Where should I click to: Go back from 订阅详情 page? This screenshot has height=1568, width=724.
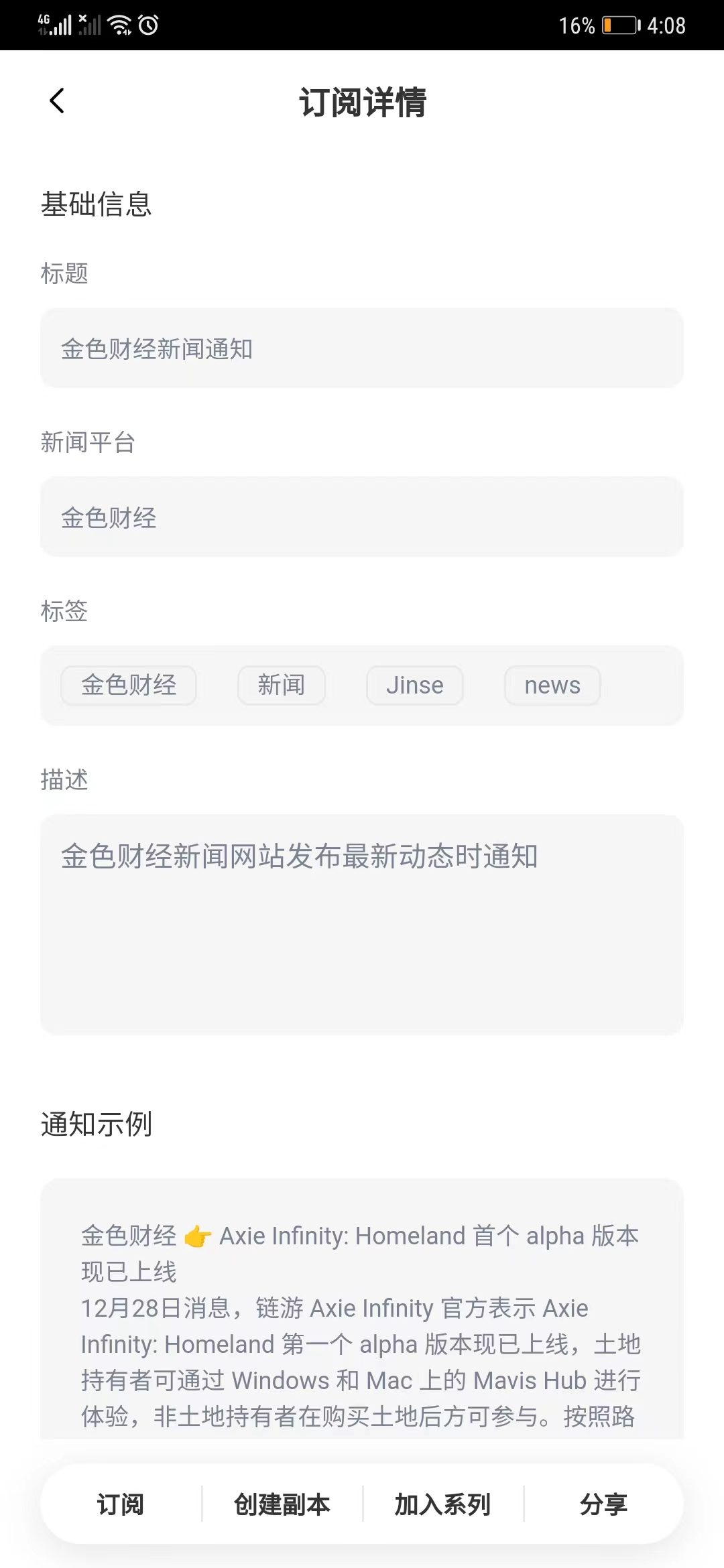pos(58,101)
